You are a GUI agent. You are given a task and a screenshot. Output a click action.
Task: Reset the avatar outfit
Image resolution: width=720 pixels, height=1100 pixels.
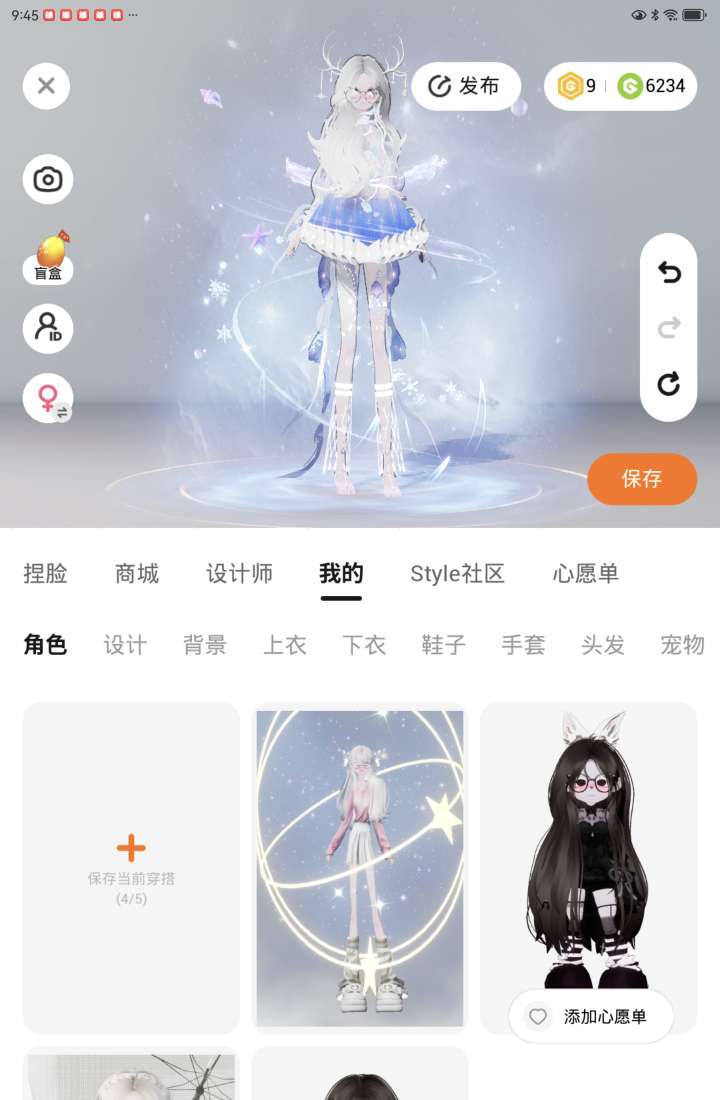click(668, 383)
